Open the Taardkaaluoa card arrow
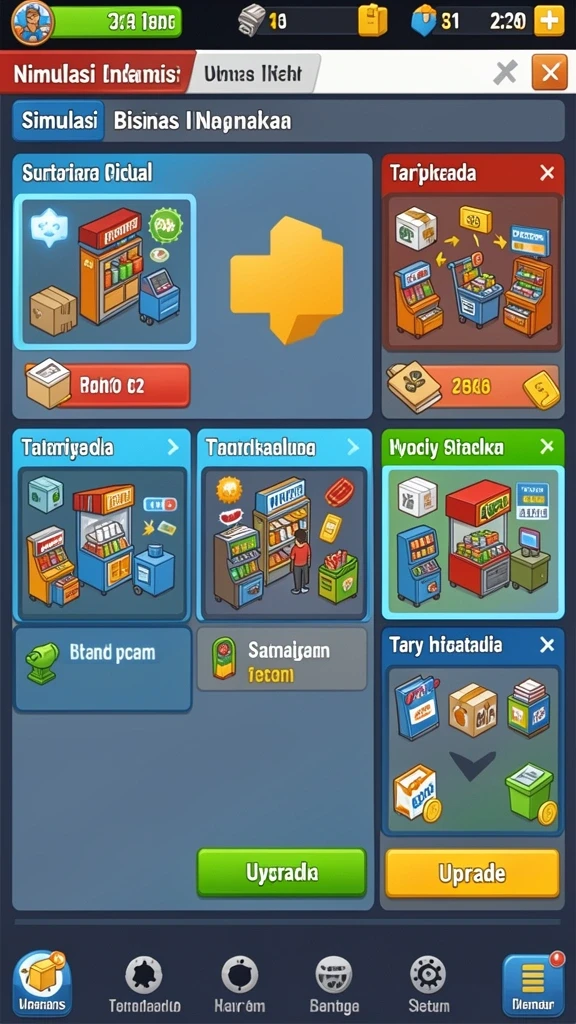 353,447
